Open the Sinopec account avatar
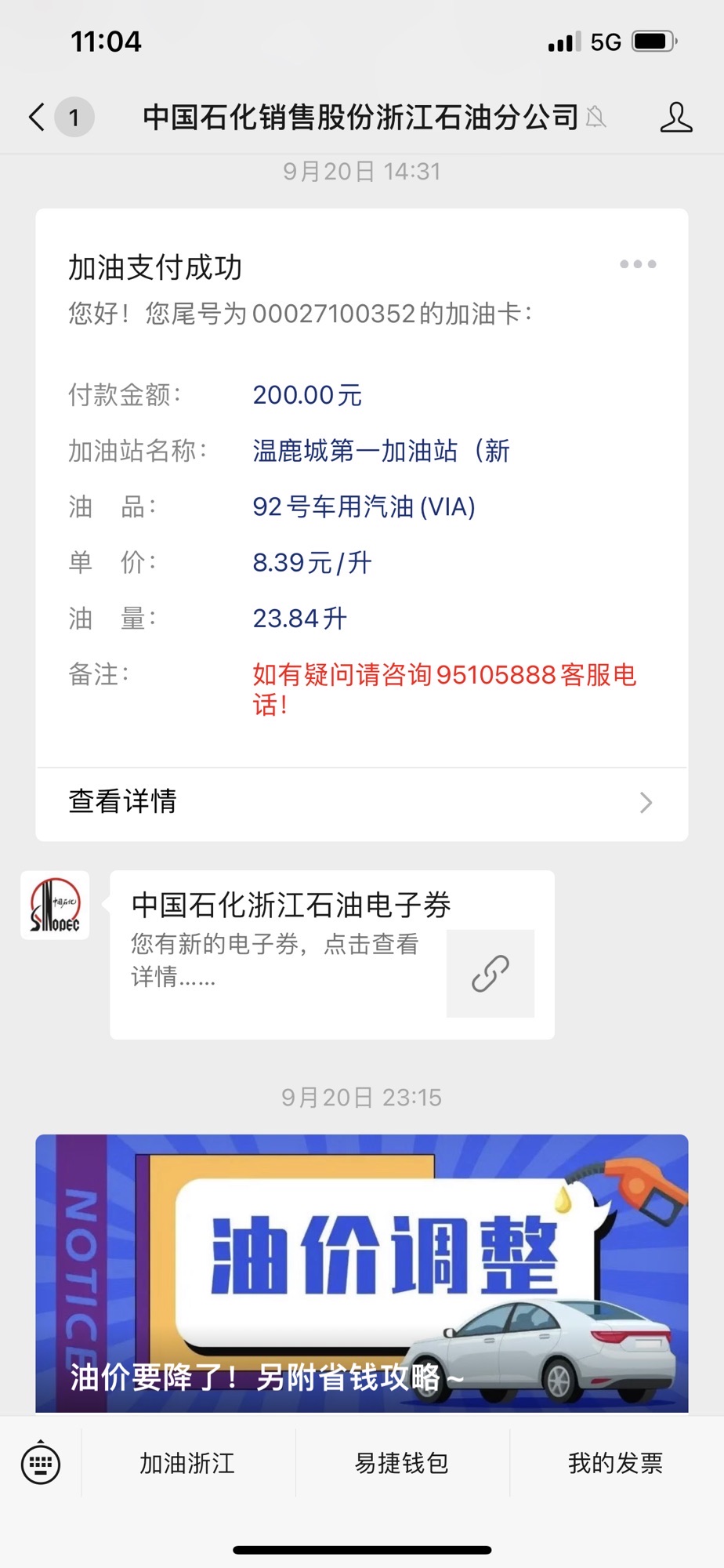The width and height of the screenshot is (724, 1568). 55,905
